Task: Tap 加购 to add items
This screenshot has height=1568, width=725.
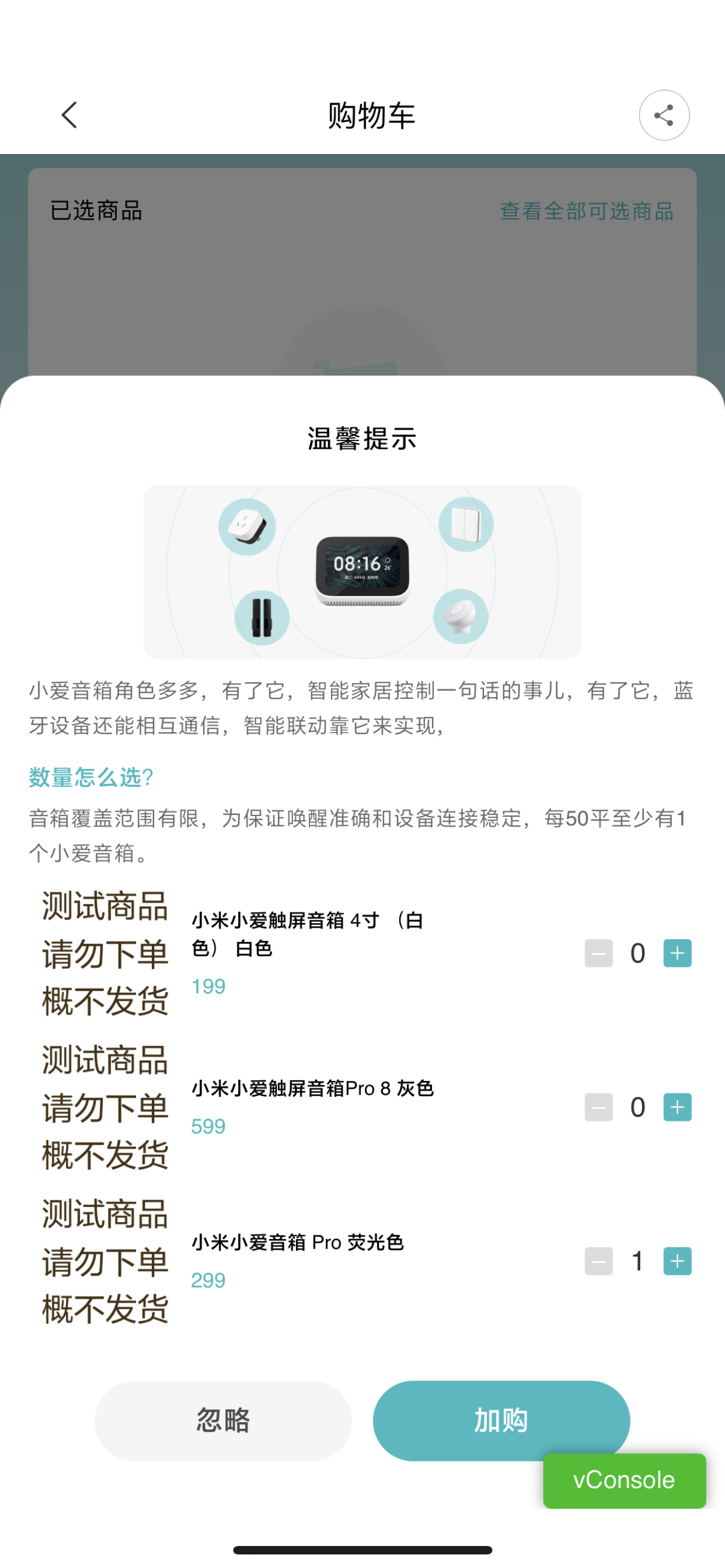Action: [x=500, y=1420]
